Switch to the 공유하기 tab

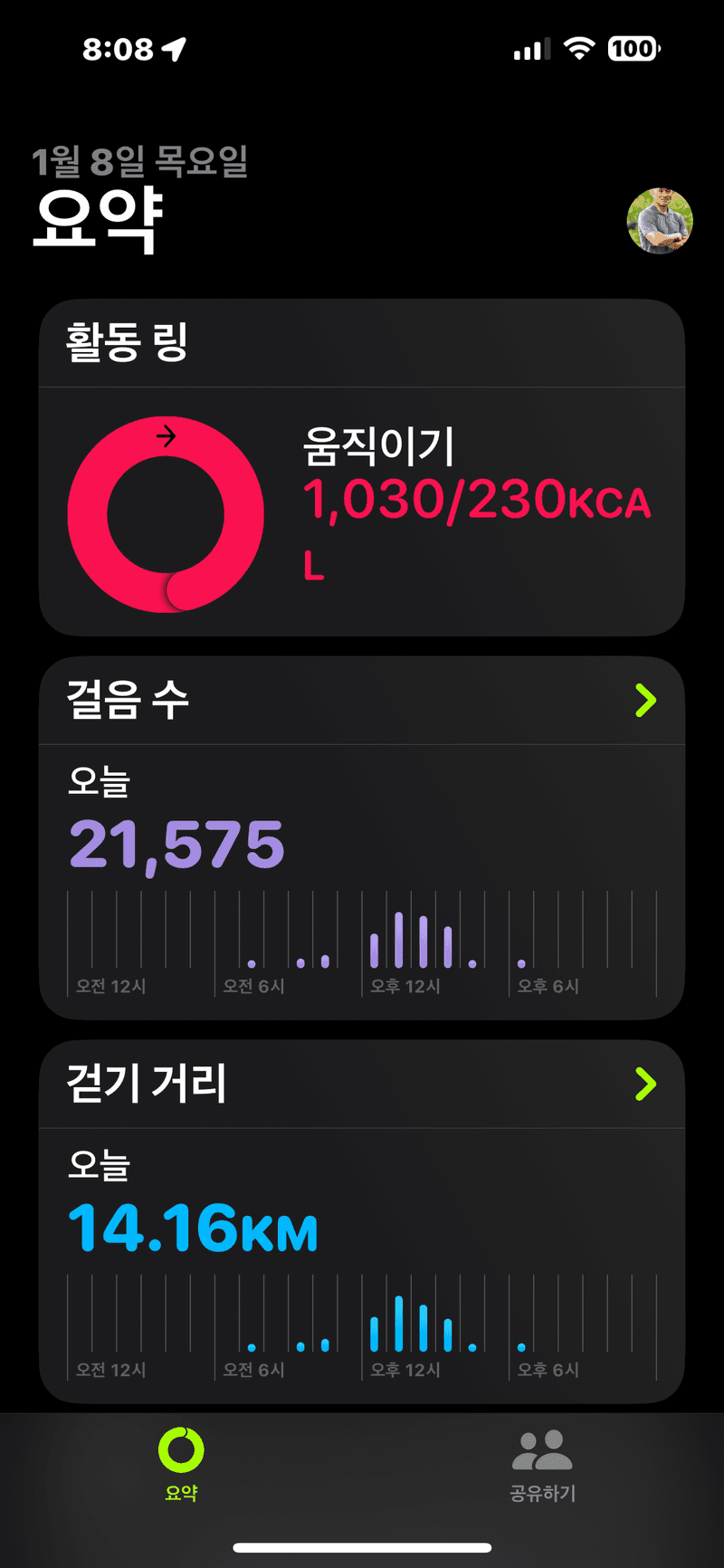point(542,1465)
